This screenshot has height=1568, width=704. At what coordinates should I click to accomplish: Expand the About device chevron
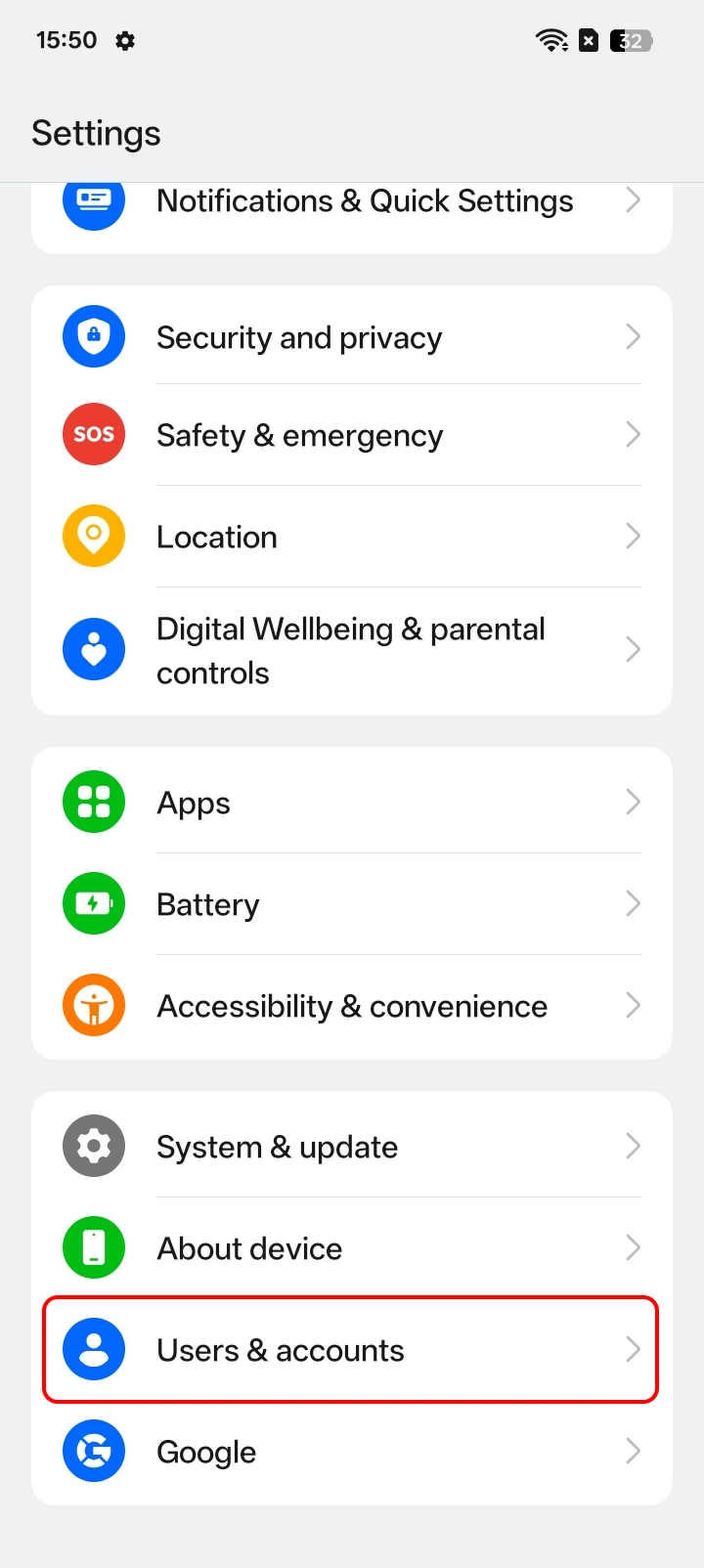(x=633, y=1247)
